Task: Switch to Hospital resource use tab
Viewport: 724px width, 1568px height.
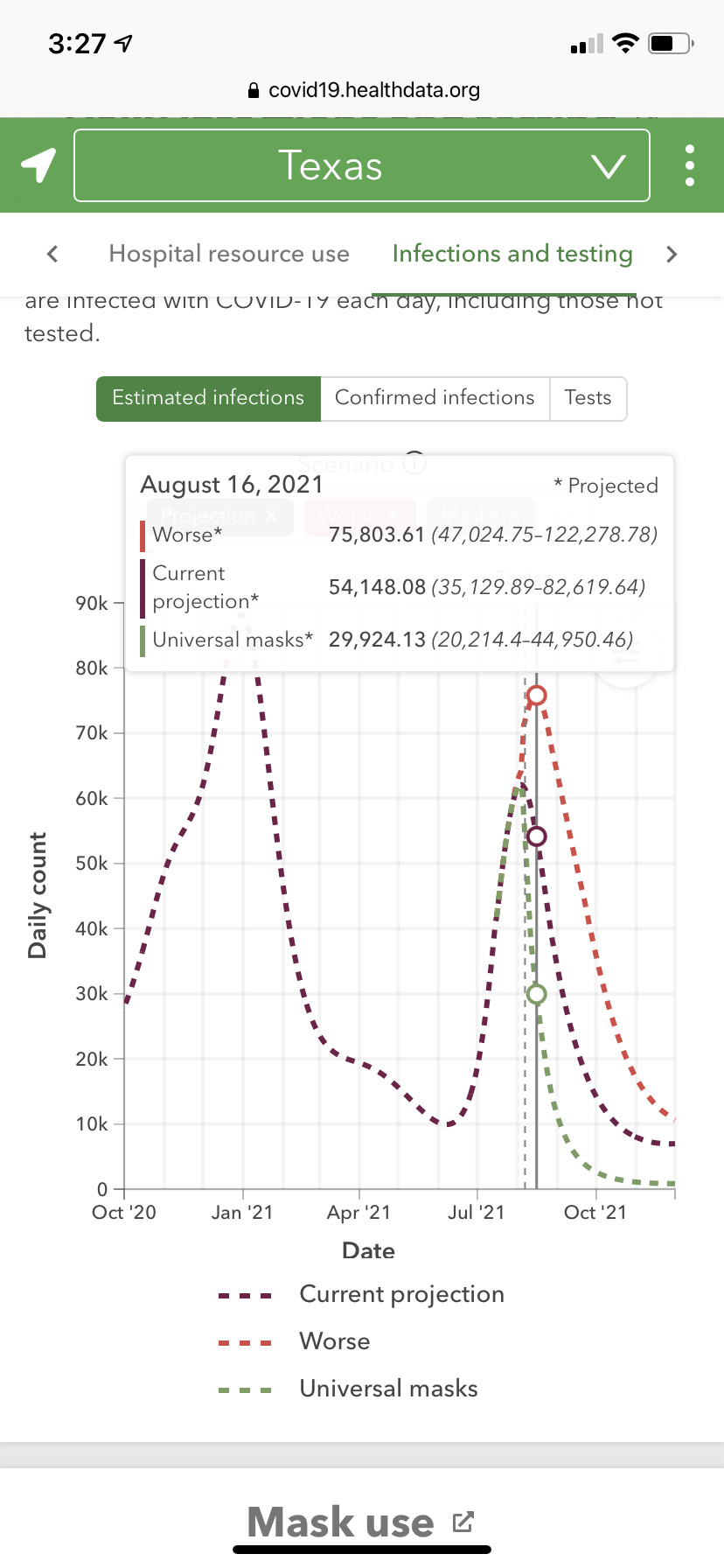Action: pyautogui.click(x=229, y=254)
